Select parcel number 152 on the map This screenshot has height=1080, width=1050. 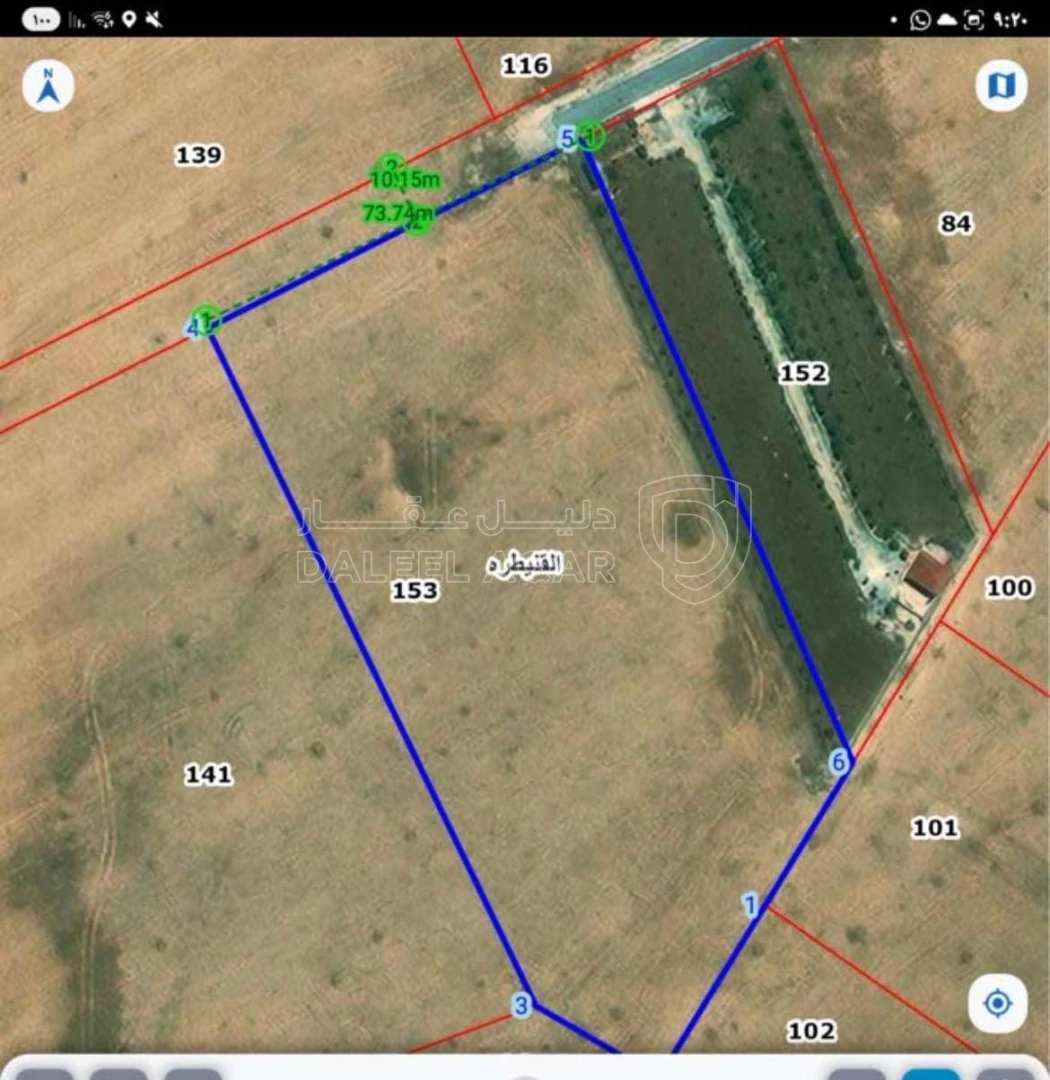803,374
